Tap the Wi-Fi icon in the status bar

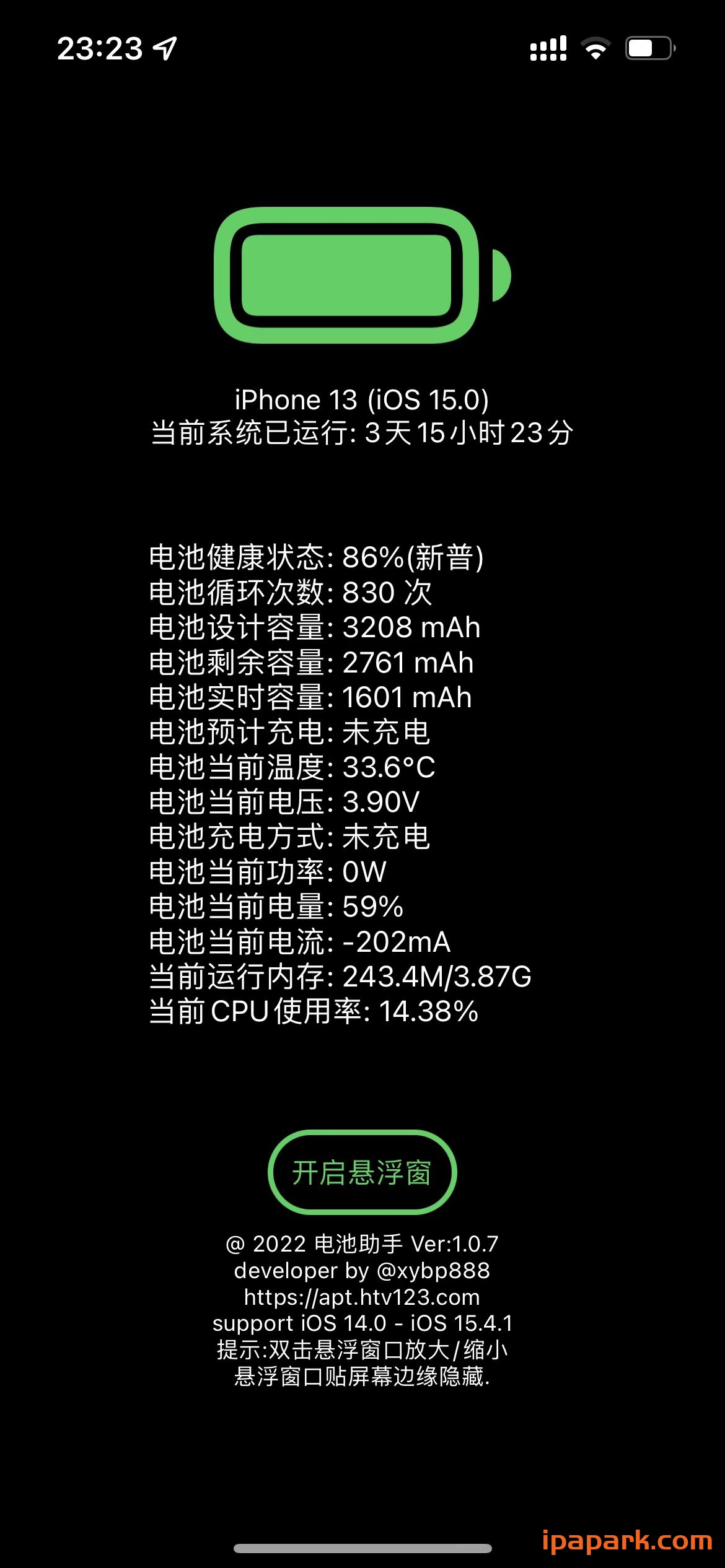(596, 48)
